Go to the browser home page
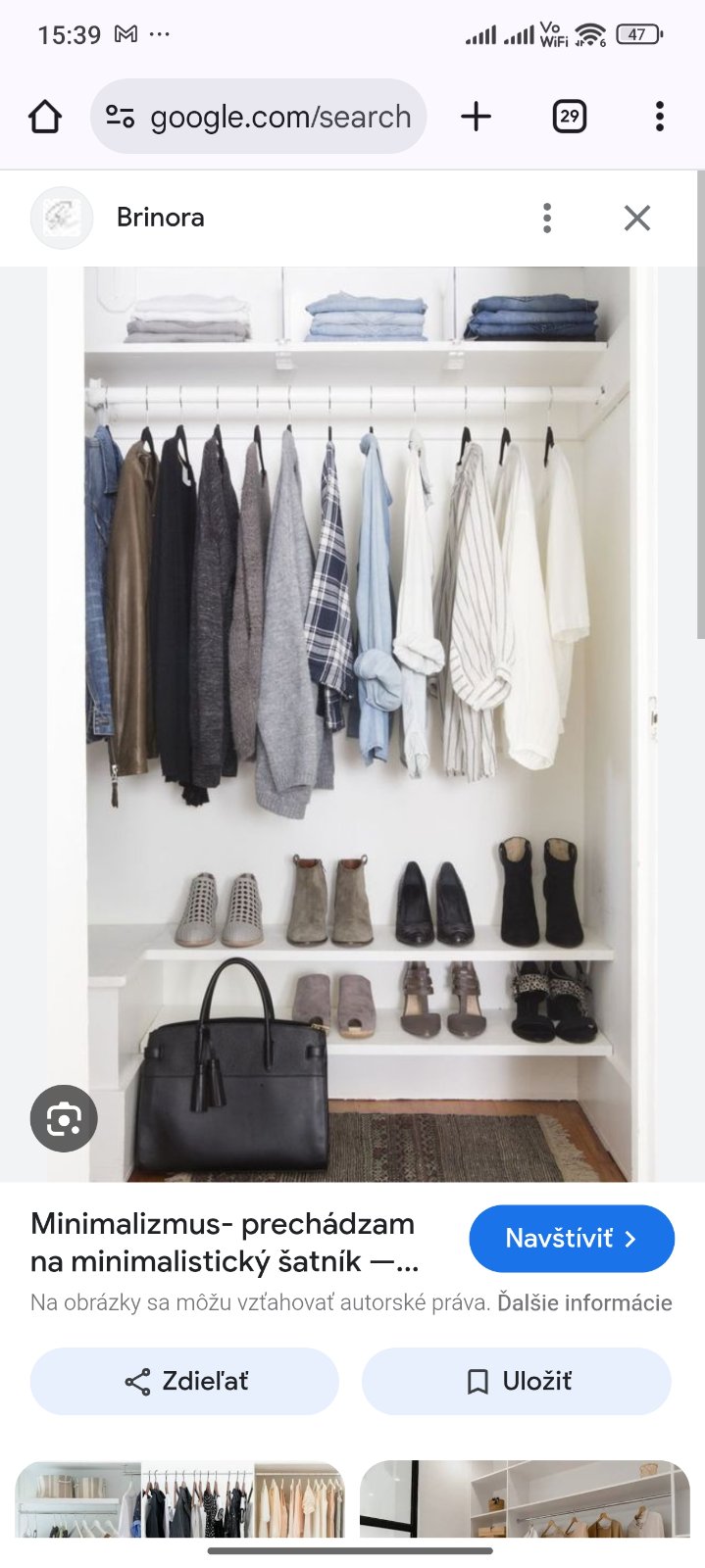 [45, 117]
